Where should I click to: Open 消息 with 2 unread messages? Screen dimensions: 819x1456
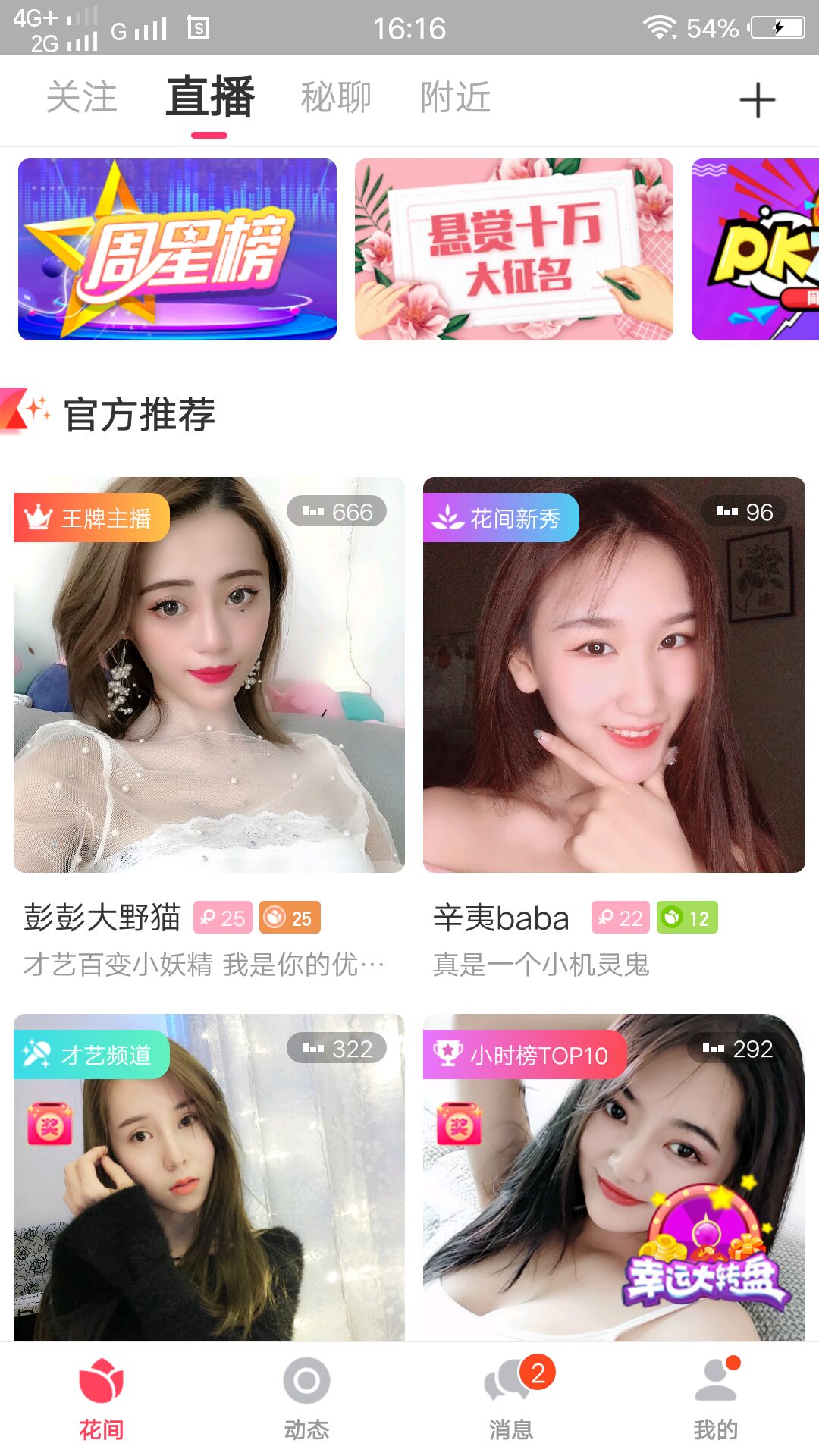click(x=511, y=1399)
